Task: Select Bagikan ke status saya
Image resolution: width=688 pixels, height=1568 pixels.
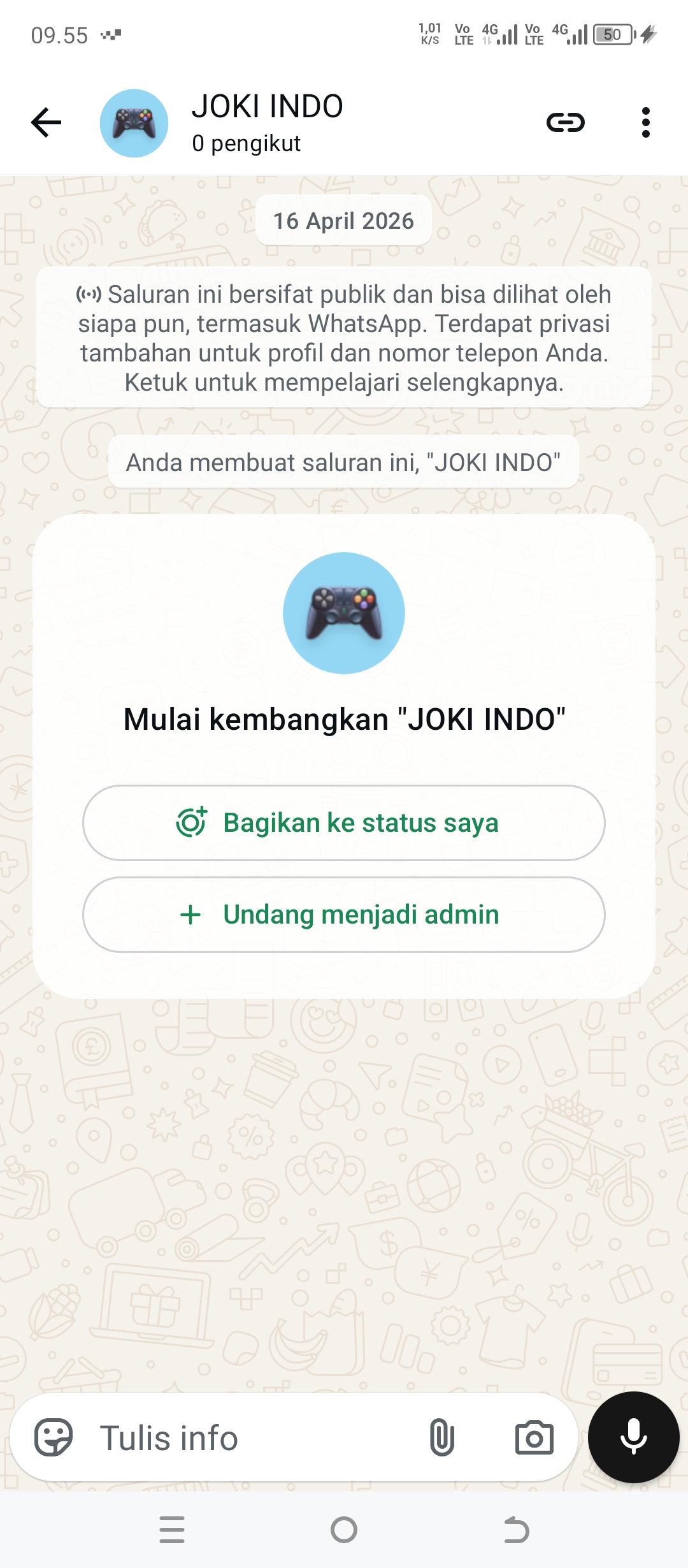Action: 344,823
